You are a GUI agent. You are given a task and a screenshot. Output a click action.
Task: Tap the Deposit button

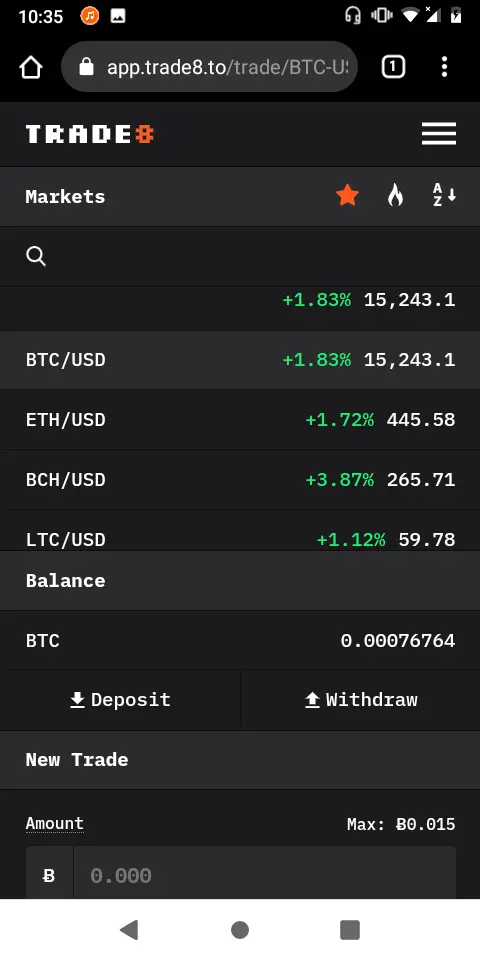(121, 700)
